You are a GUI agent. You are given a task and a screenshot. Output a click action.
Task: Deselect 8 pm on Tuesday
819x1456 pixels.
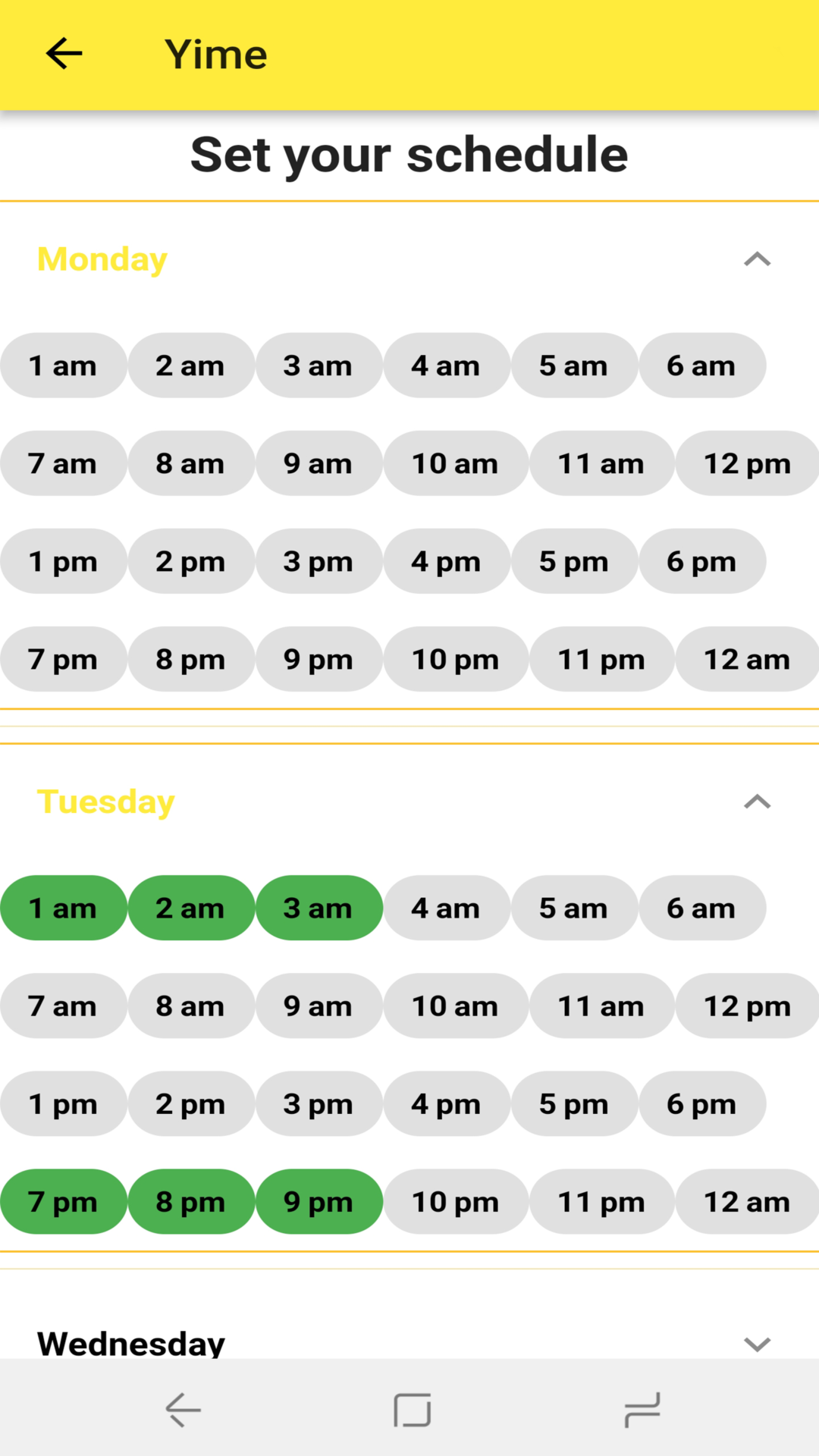(x=190, y=1201)
